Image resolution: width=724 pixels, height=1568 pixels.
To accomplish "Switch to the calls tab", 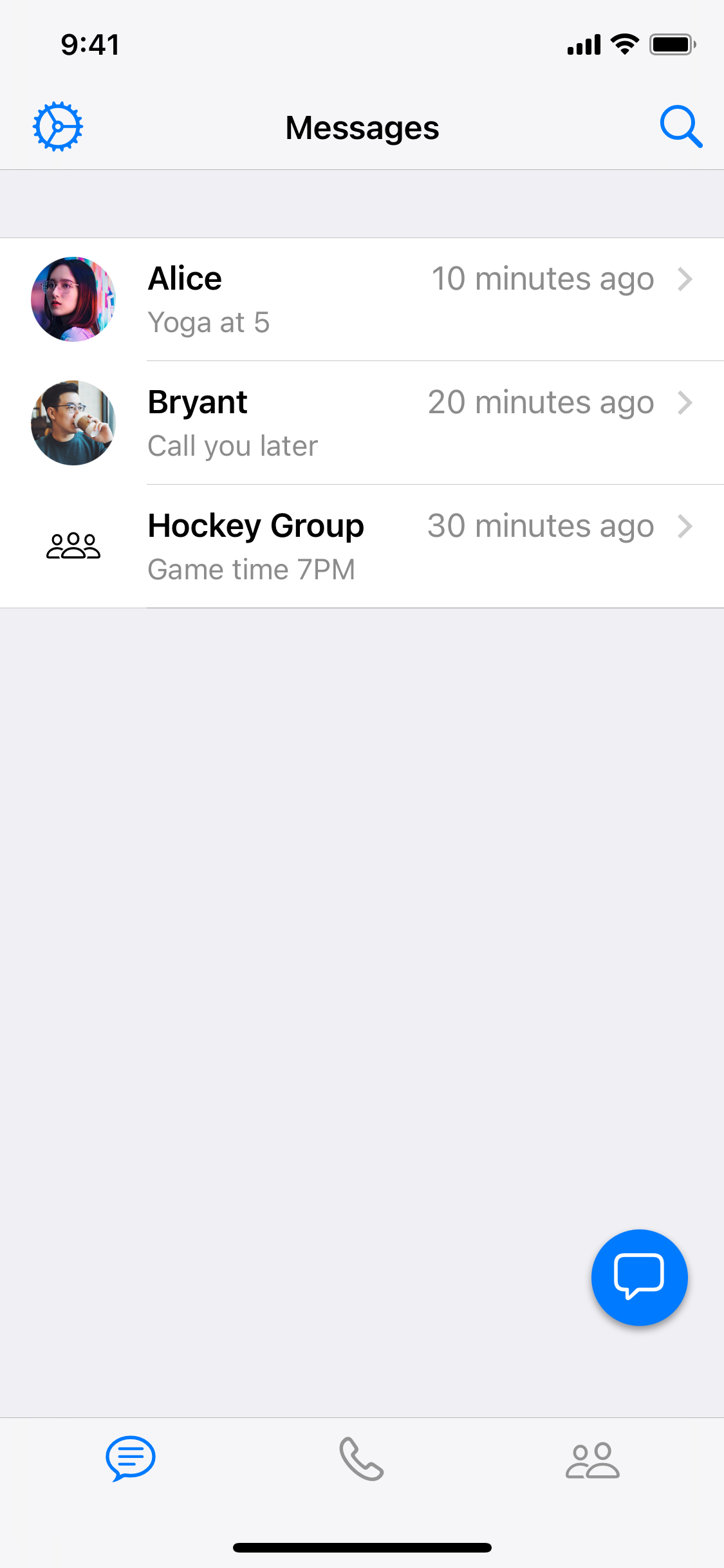I will tap(362, 1459).
